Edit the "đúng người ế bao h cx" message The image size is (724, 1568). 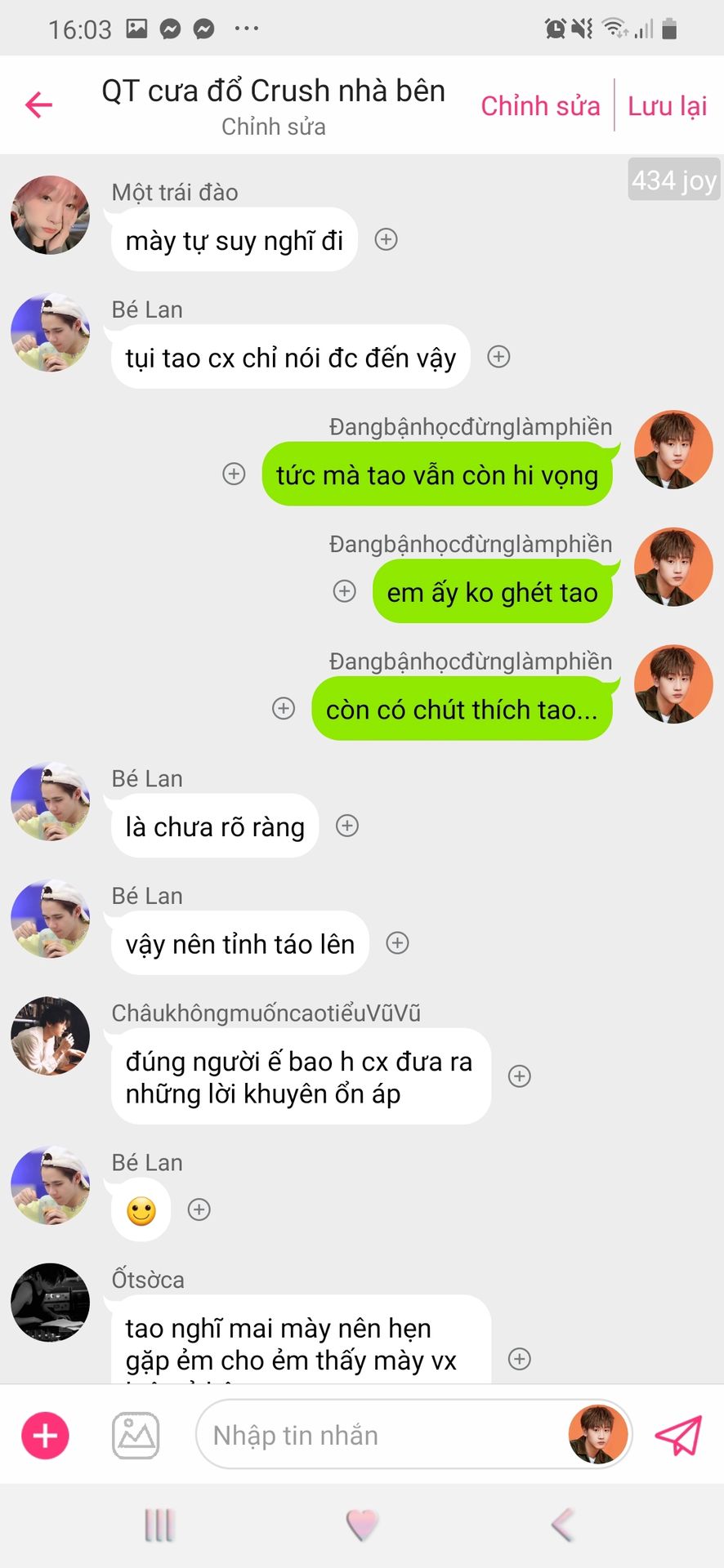[299, 1076]
